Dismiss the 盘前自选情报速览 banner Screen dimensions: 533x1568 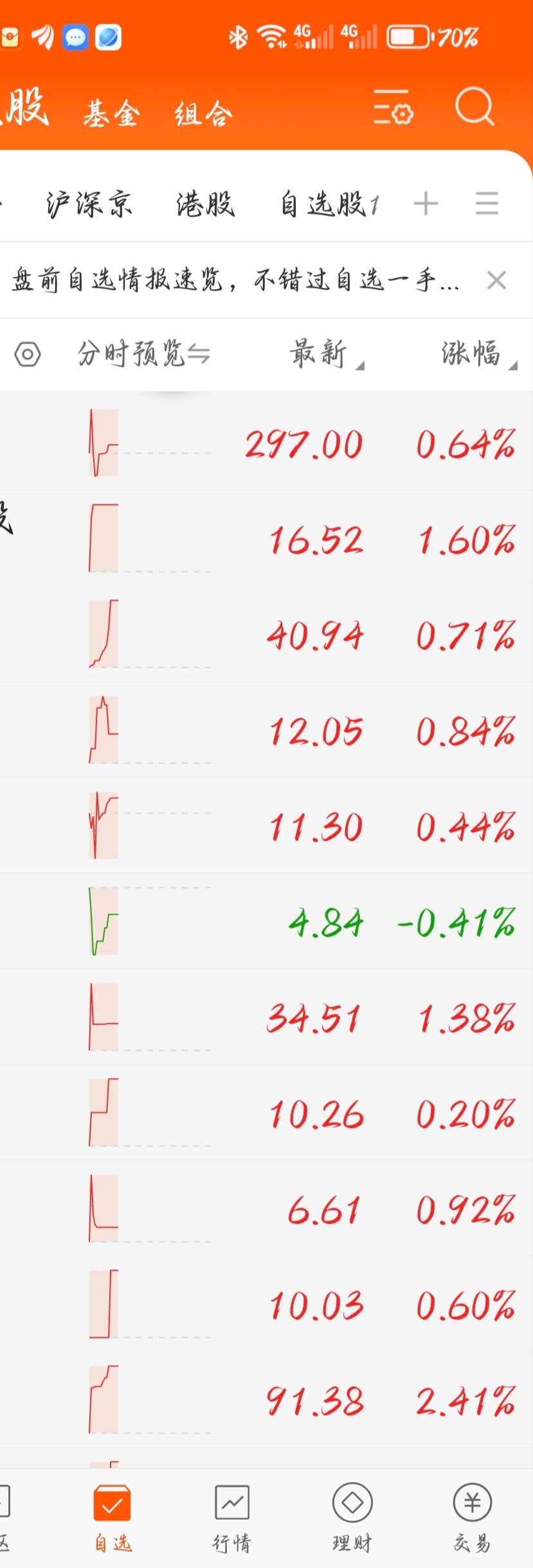click(x=496, y=280)
